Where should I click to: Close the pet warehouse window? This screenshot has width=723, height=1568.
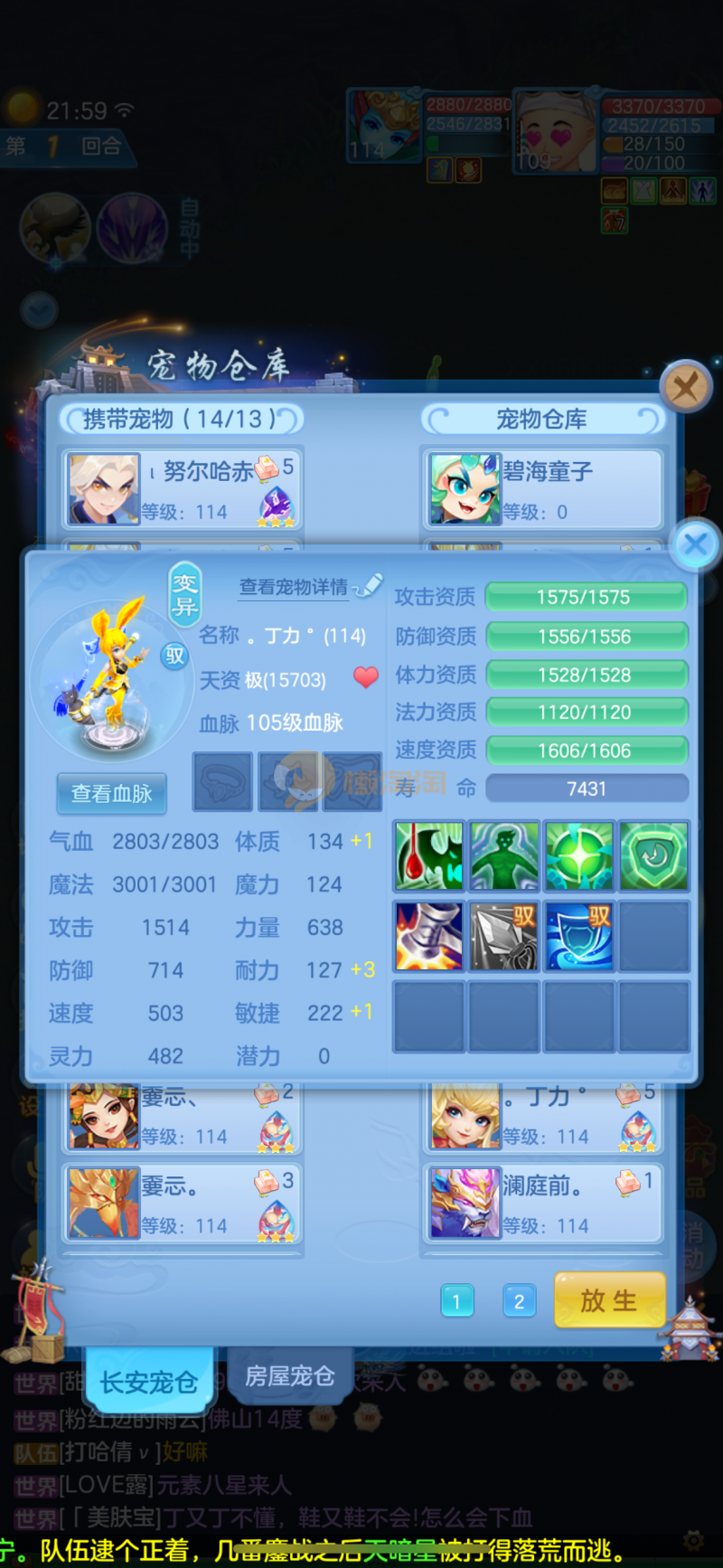[x=686, y=388]
